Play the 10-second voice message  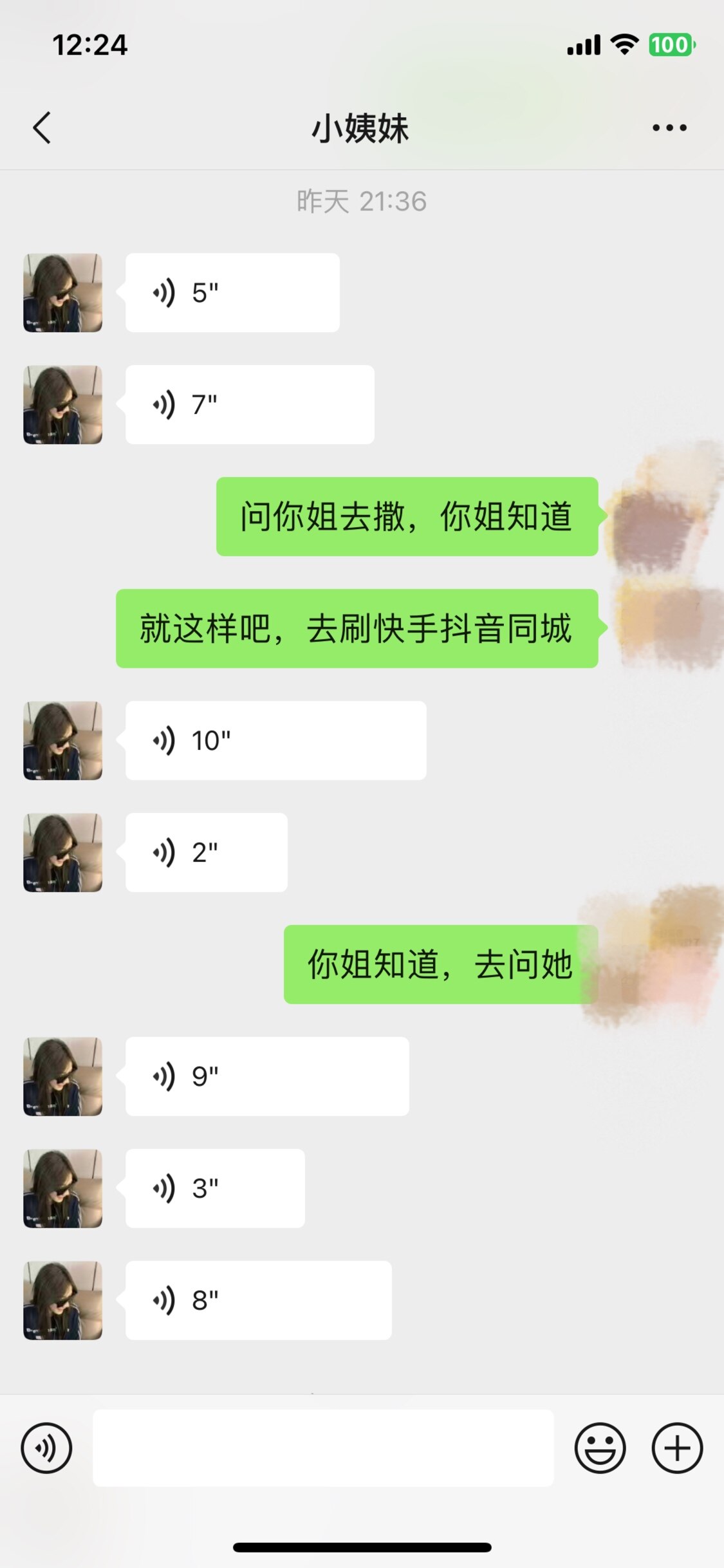coord(275,741)
